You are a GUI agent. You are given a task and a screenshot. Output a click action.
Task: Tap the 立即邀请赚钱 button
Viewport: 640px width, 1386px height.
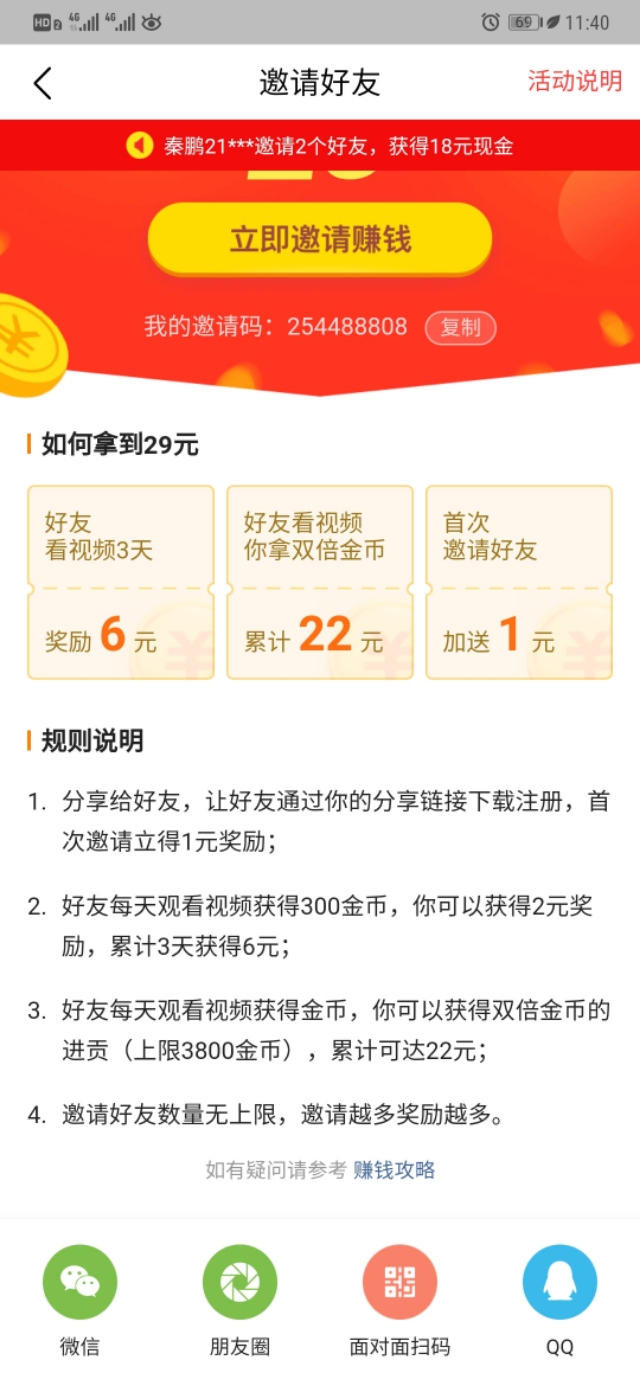coord(320,240)
